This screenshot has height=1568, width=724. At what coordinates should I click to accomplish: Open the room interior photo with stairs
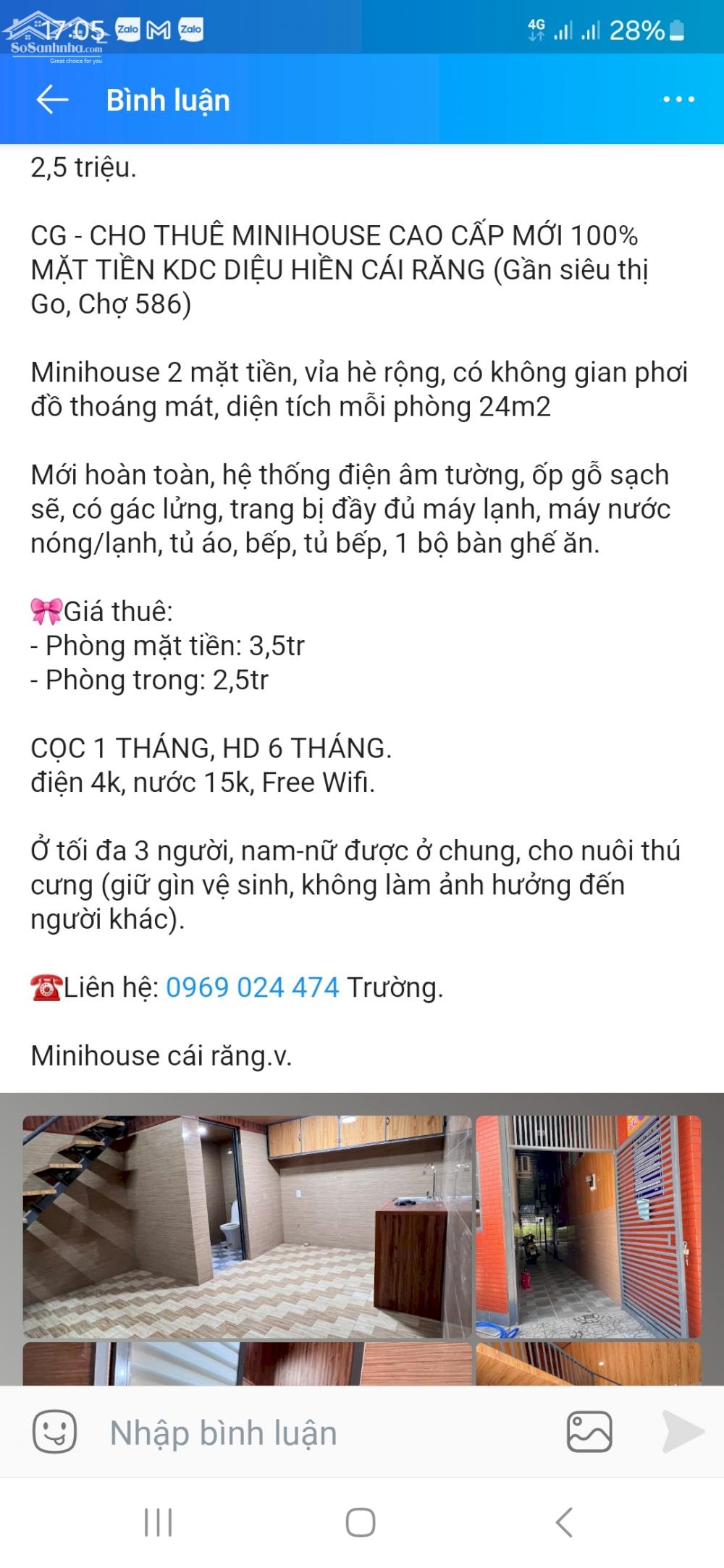pos(247,1226)
